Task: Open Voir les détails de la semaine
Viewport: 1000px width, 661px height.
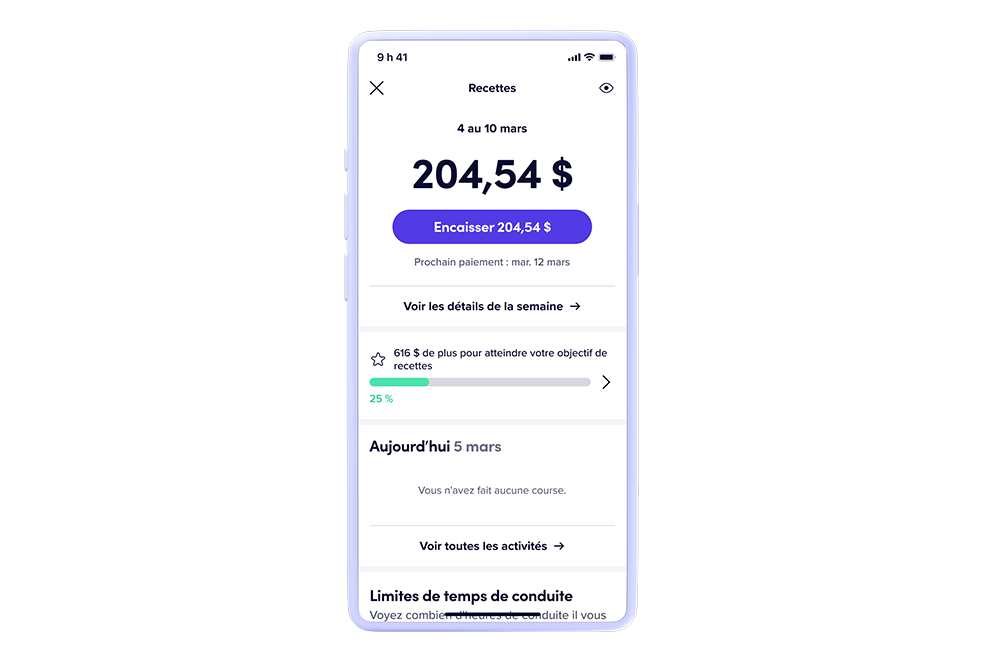Action: (492, 307)
